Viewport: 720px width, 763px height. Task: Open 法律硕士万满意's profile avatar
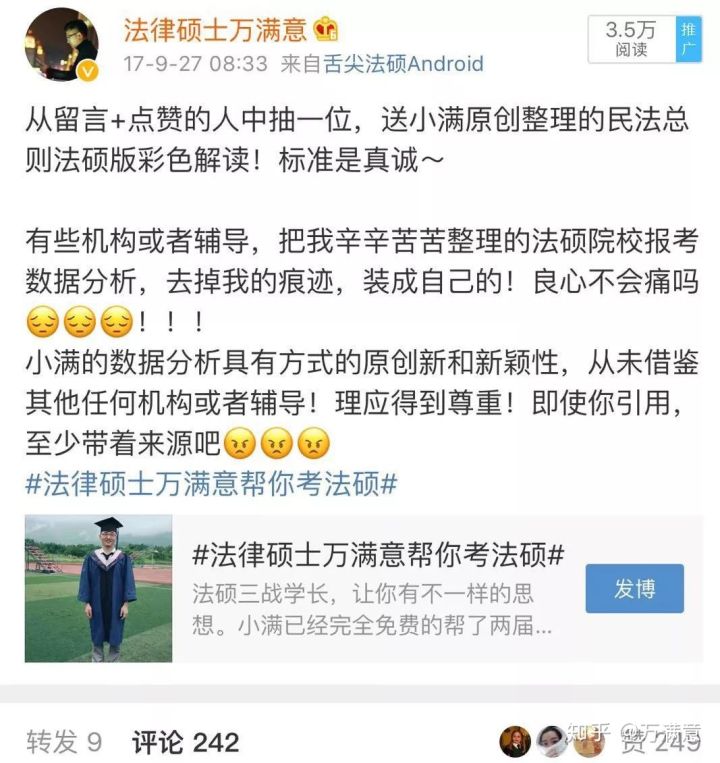click(61, 45)
